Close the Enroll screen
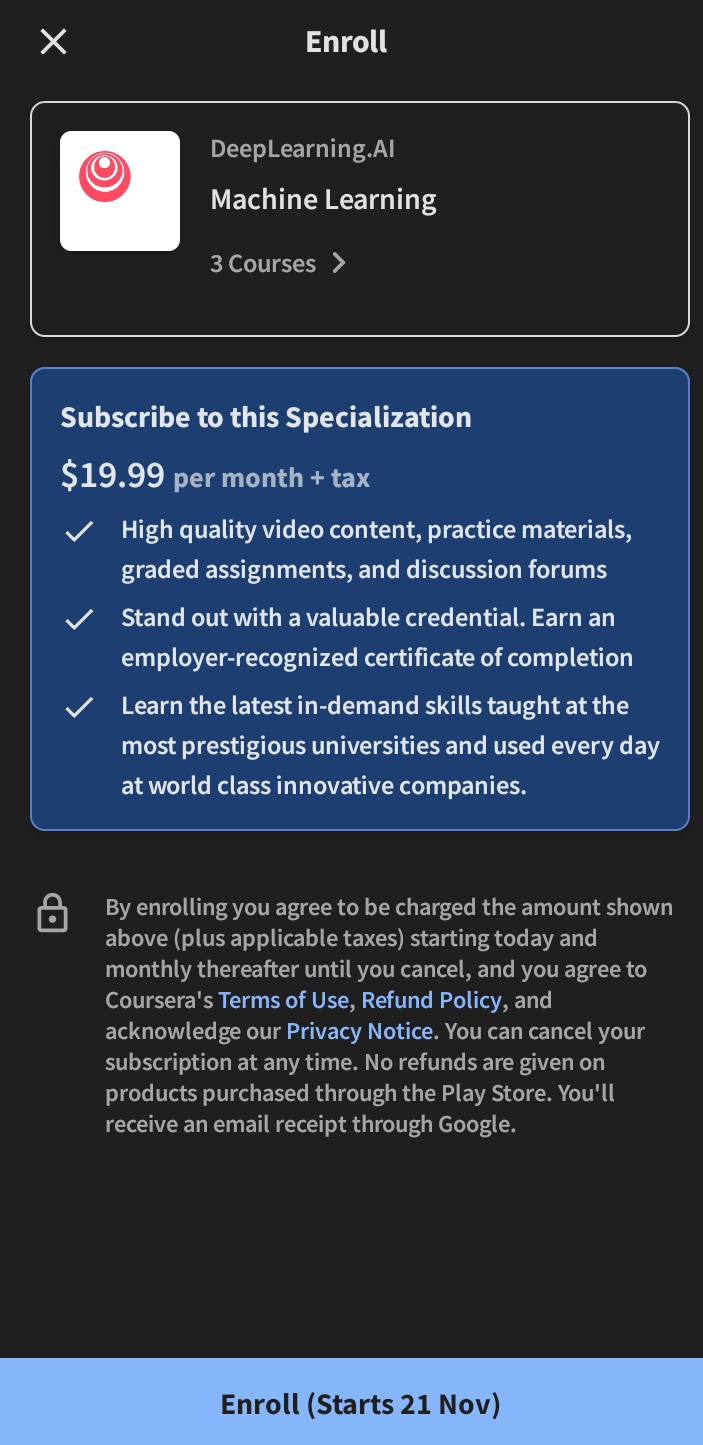Screen dimensions: 703x1445 pyautogui.click(x=53, y=42)
